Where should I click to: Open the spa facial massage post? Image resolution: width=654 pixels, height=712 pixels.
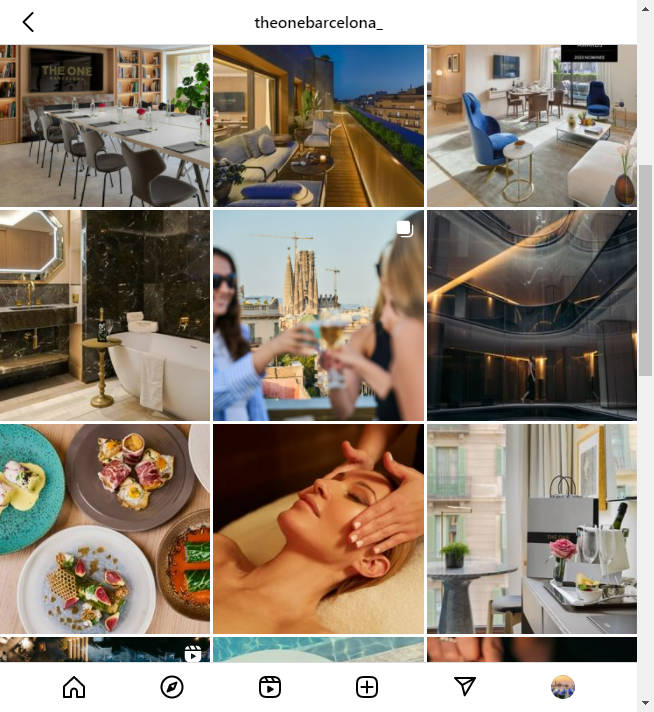tap(318, 528)
